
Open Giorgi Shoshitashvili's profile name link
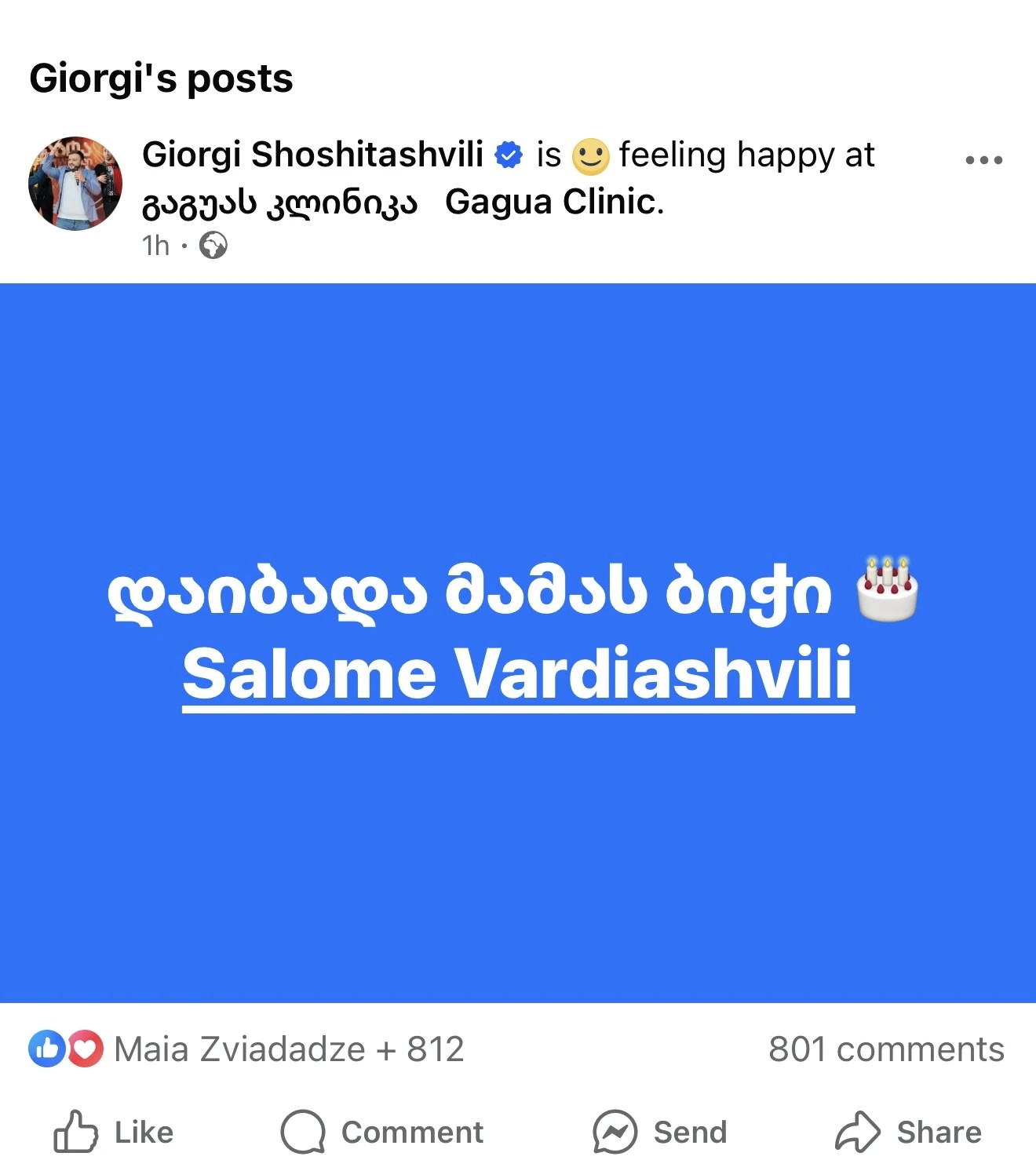(x=312, y=155)
